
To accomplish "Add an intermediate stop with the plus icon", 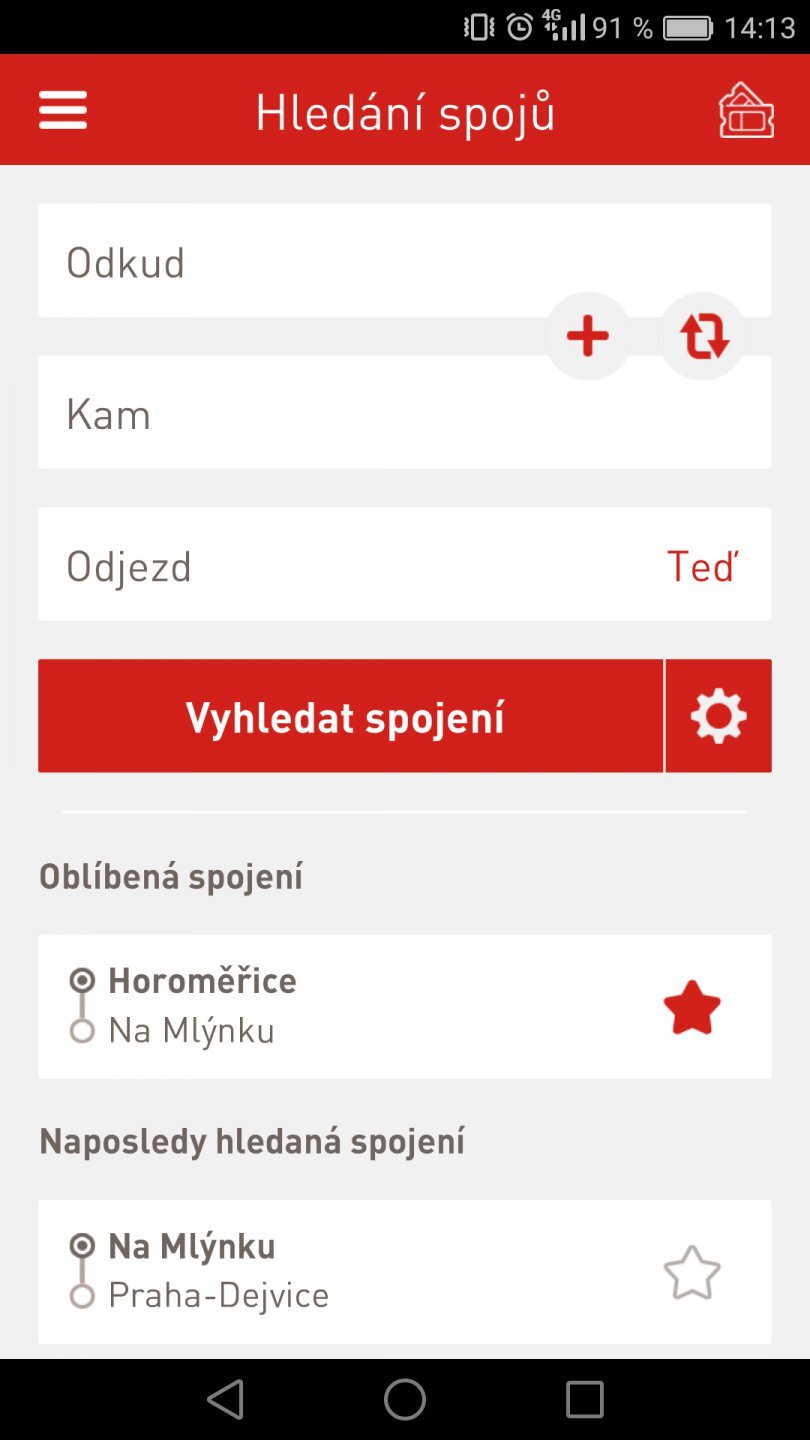I will coord(588,335).
